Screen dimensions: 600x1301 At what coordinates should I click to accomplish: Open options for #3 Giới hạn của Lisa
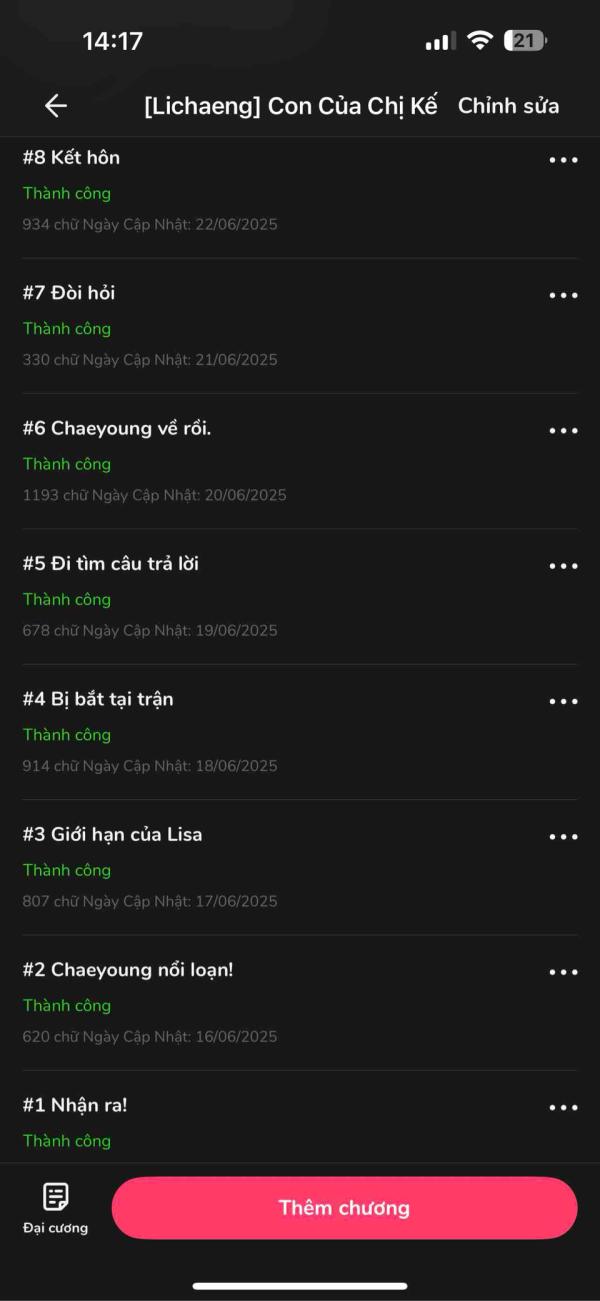click(x=563, y=837)
